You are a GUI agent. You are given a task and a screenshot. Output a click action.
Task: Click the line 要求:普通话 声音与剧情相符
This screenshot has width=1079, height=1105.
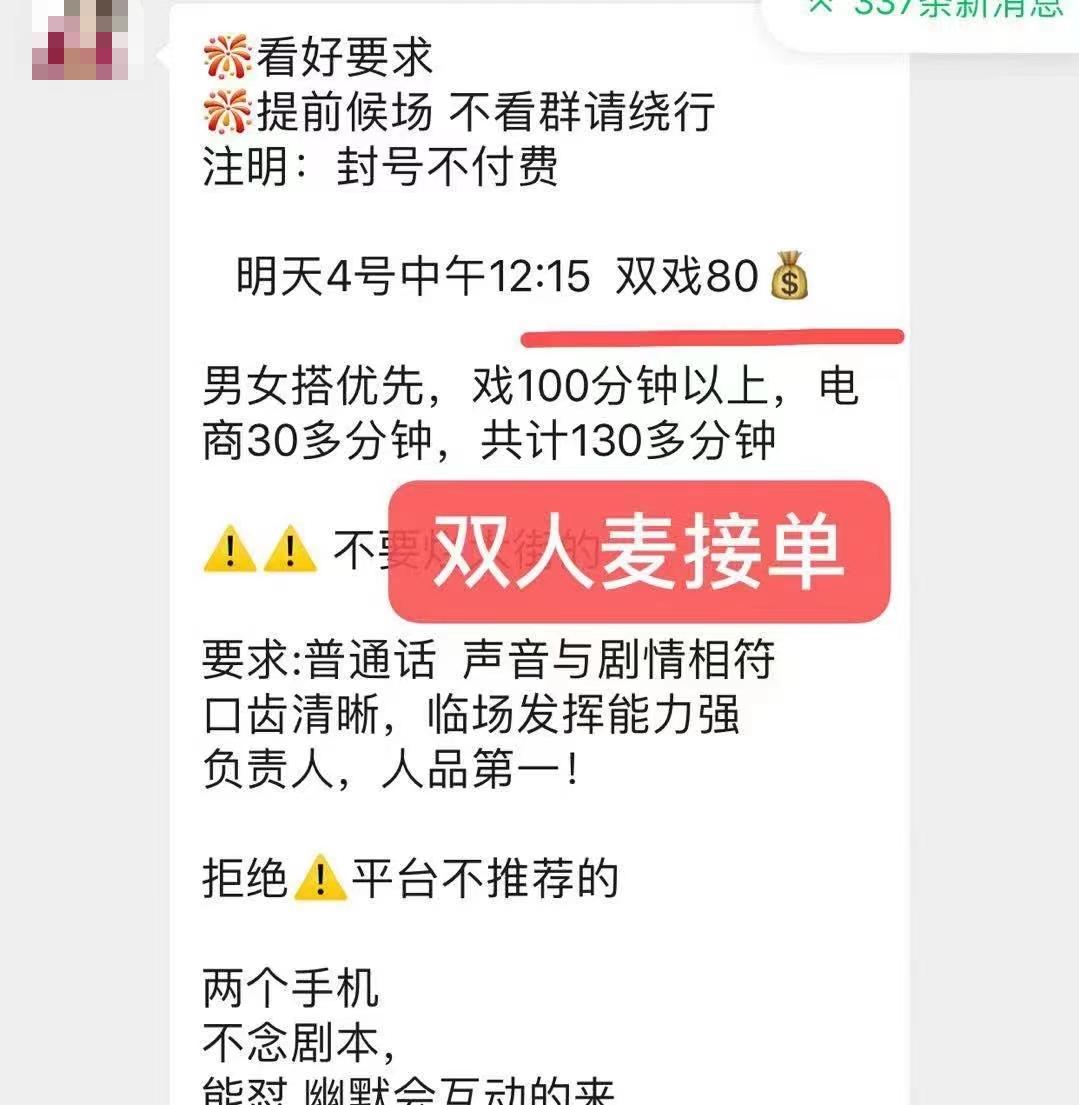coord(490,658)
